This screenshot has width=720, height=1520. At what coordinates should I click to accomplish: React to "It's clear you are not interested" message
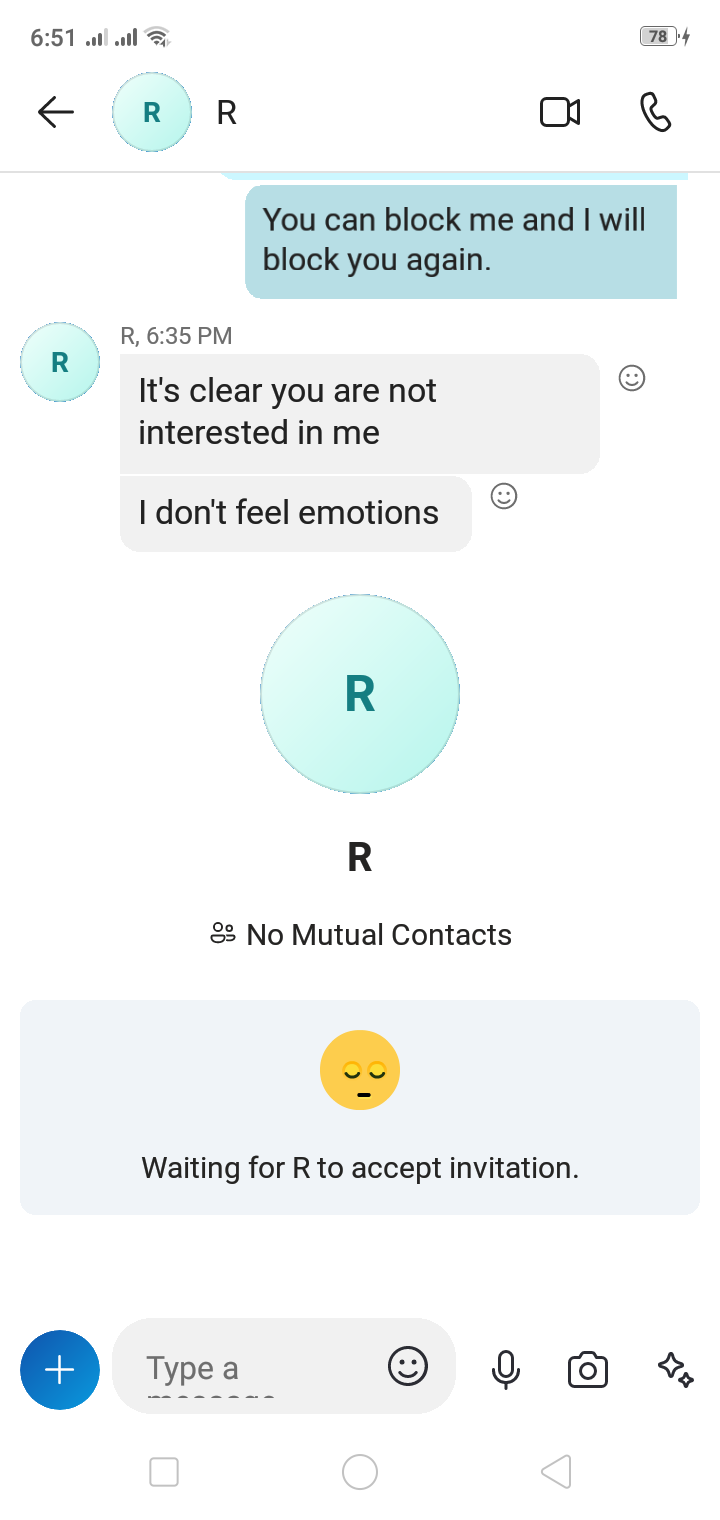click(632, 378)
